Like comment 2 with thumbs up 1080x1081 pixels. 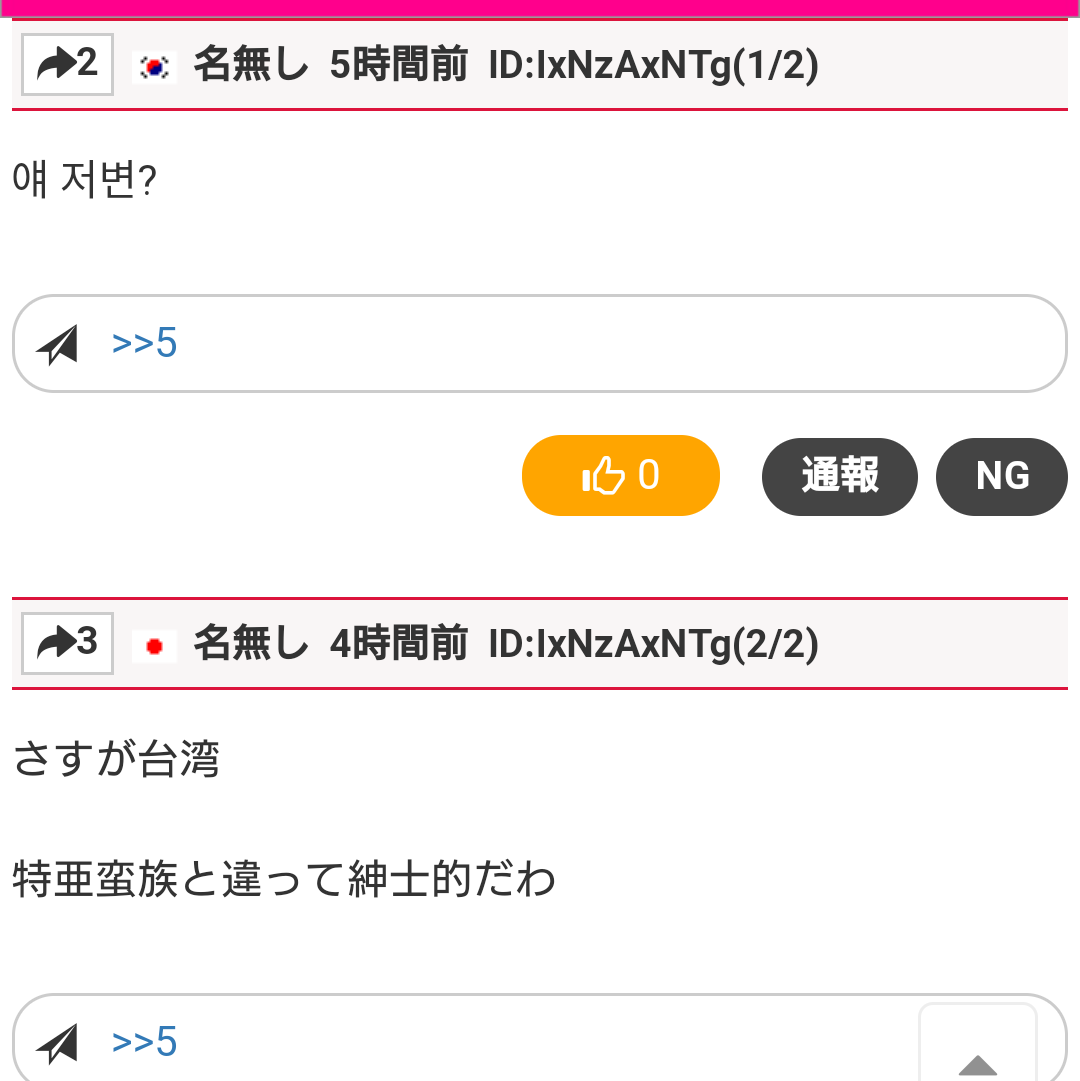(620, 476)
